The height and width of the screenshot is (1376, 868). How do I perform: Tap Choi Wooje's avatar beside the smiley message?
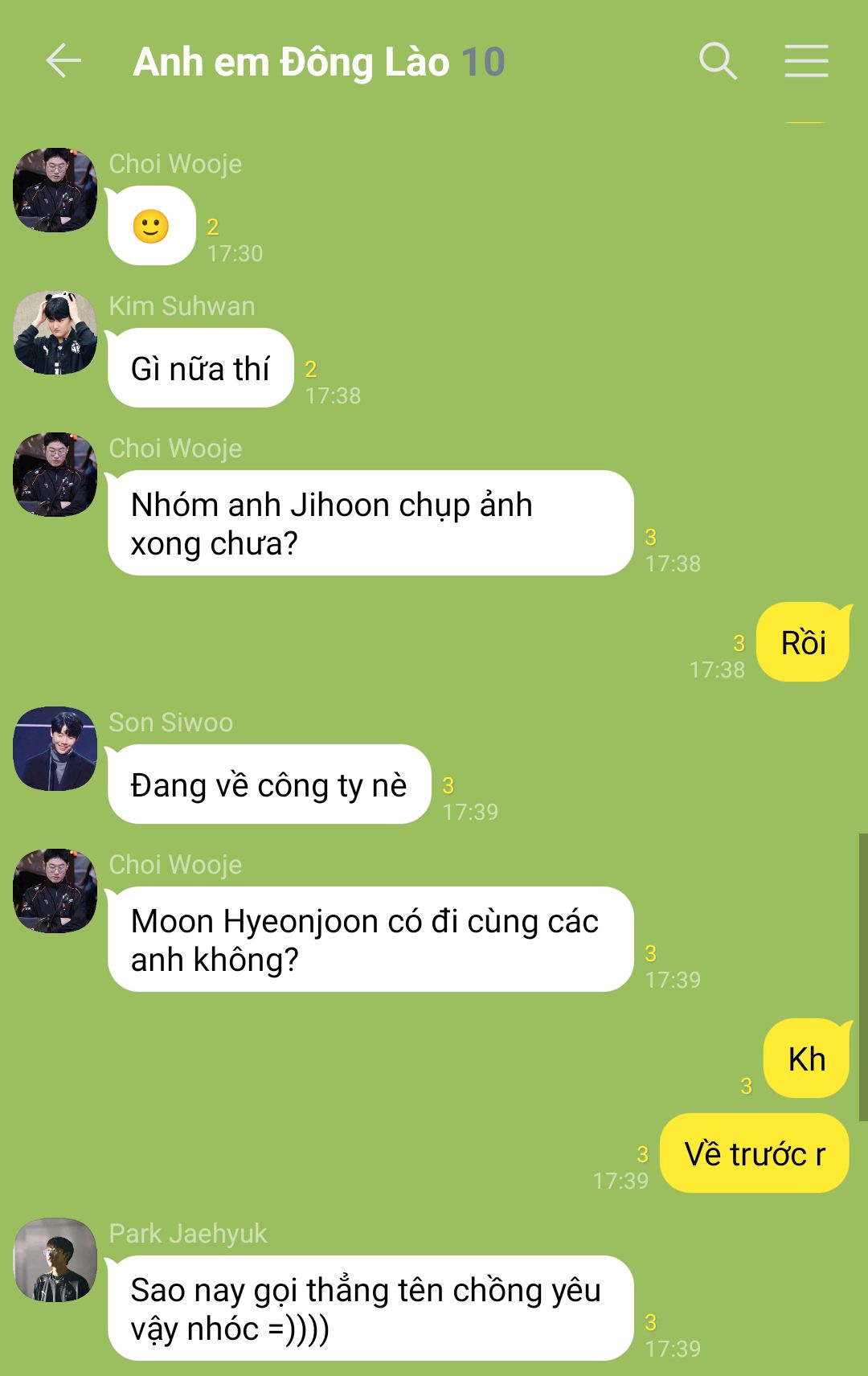(x=55, y=190)
